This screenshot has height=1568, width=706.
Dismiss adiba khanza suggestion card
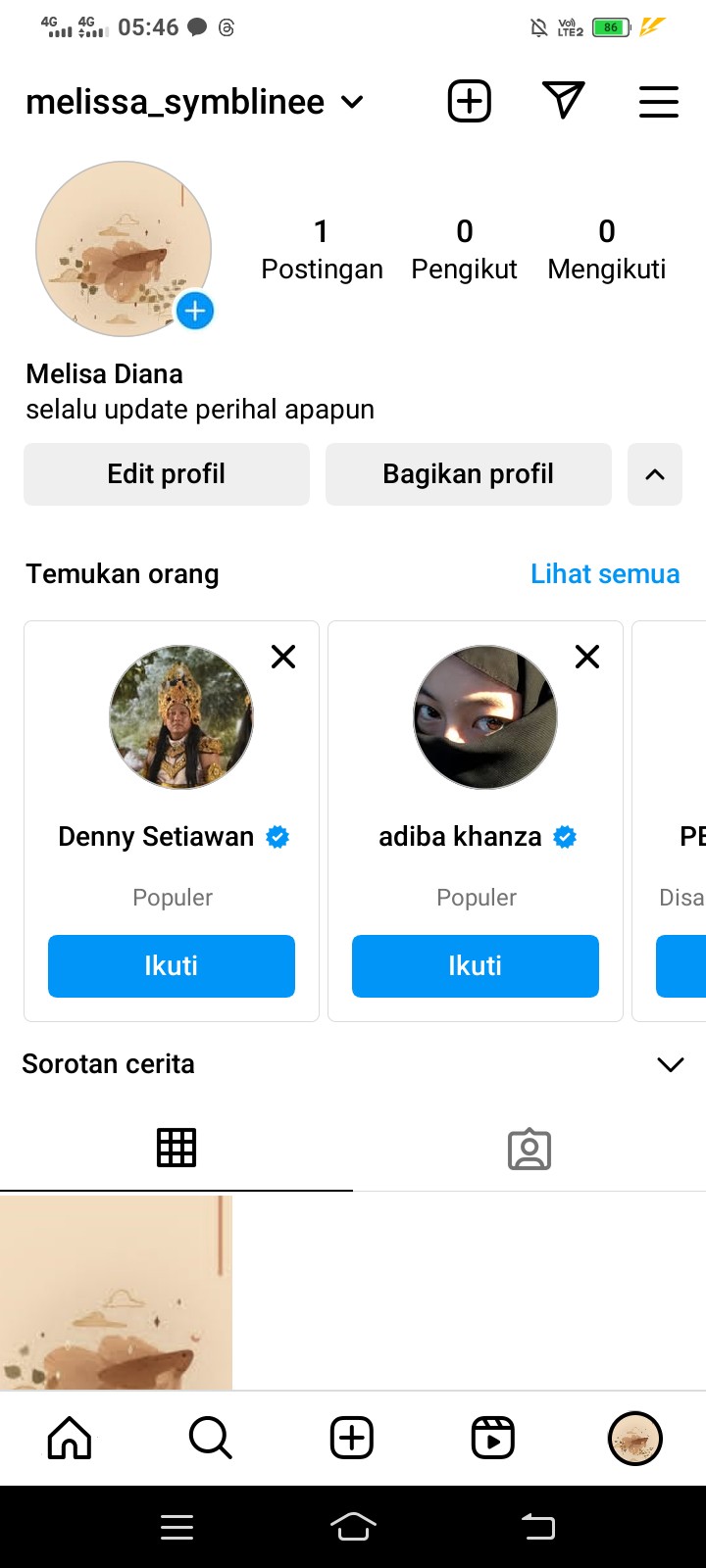(587, 657)
